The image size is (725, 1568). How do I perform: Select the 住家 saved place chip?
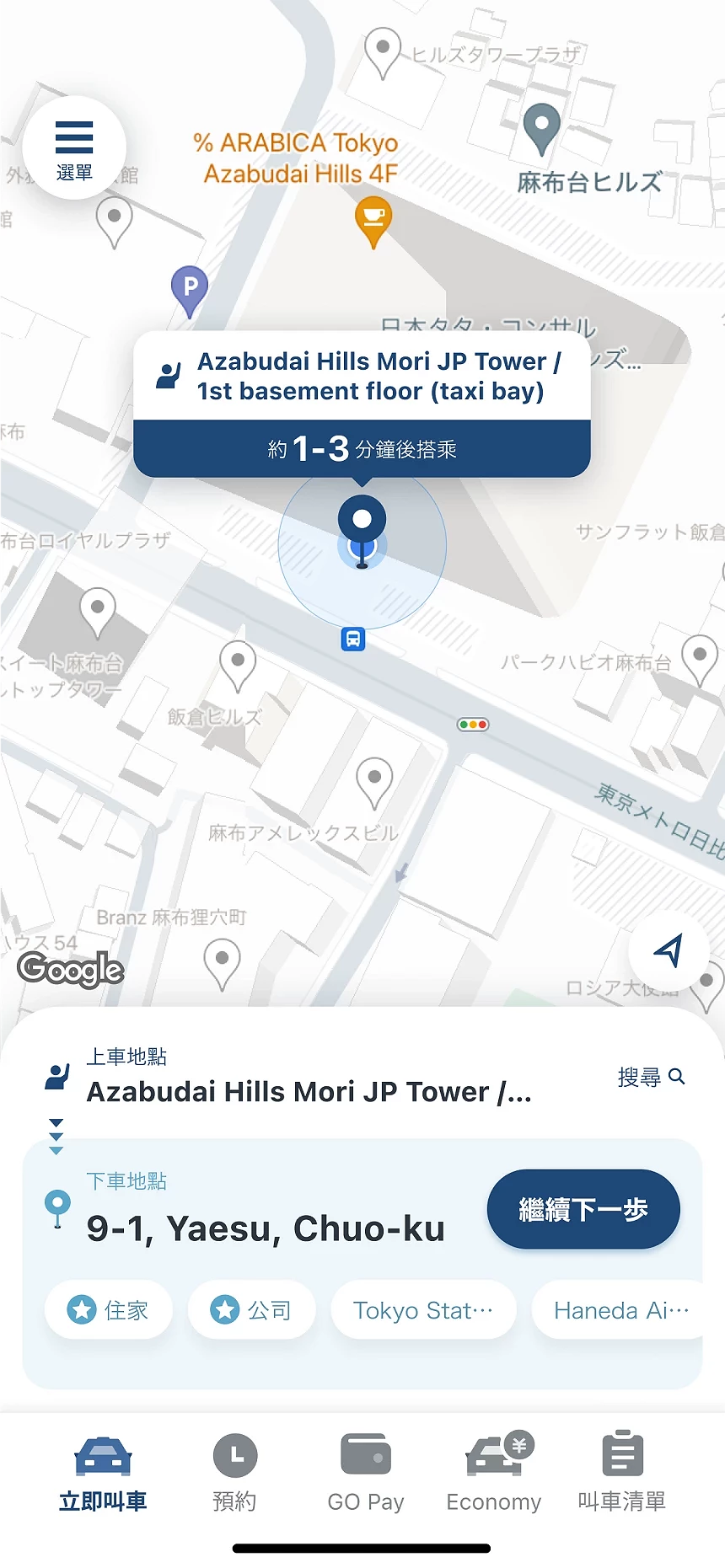pyautogui.click(x=109, y=1310)
